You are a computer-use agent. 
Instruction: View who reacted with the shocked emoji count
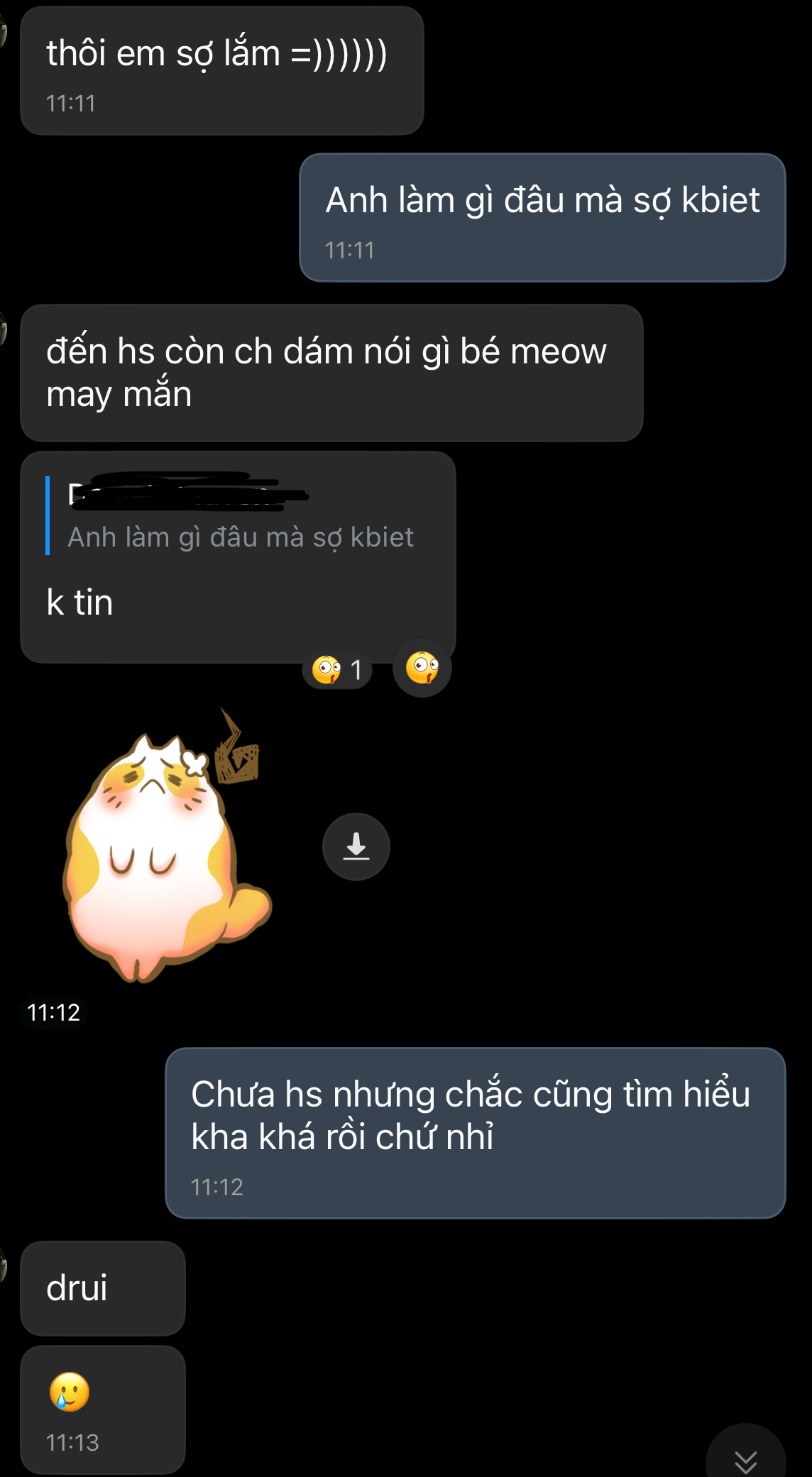tap(337, 669)
